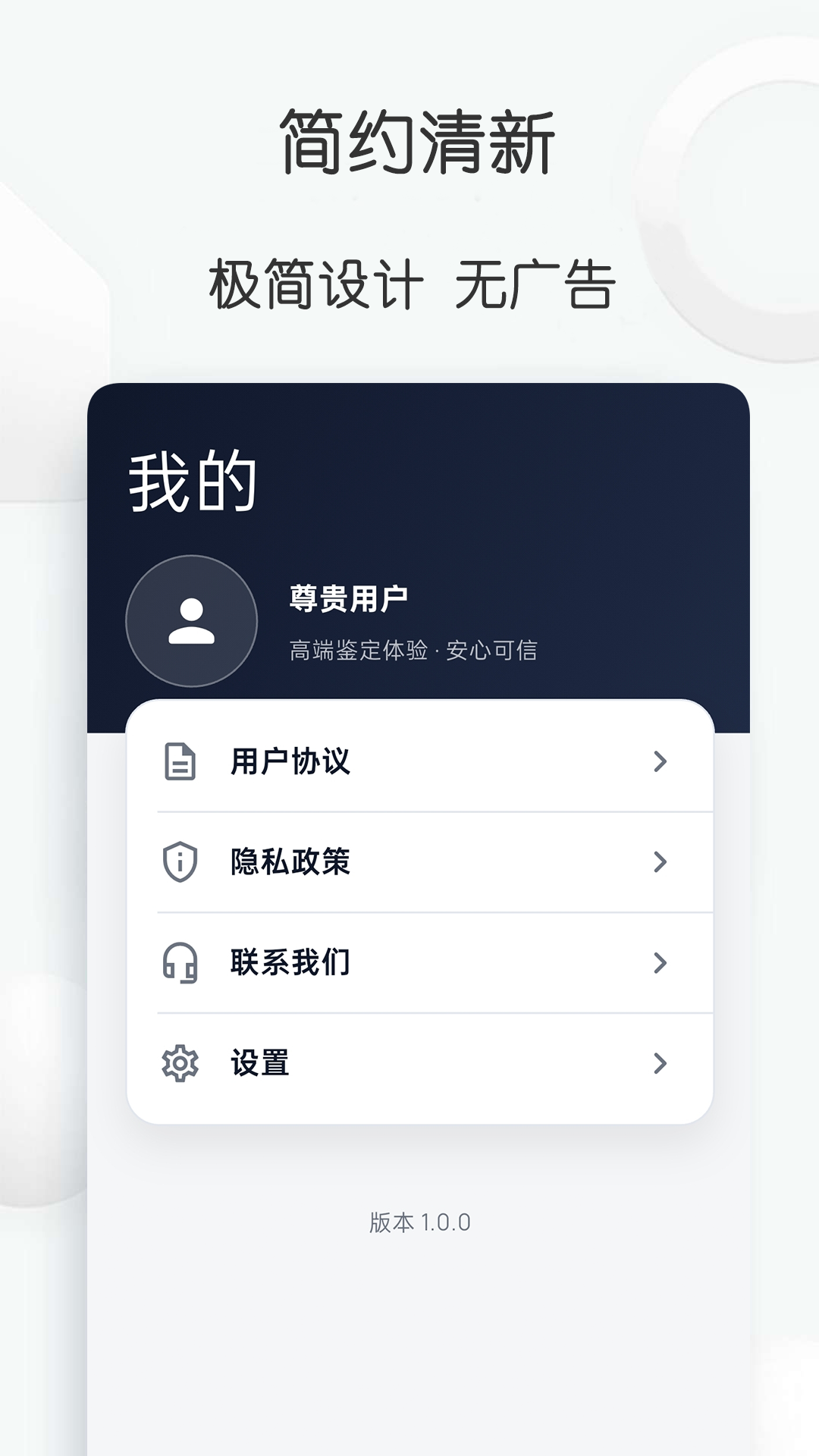819x1456 pixels.
Task: Click the gear icon beside 设置
Action: point(180,1062)
